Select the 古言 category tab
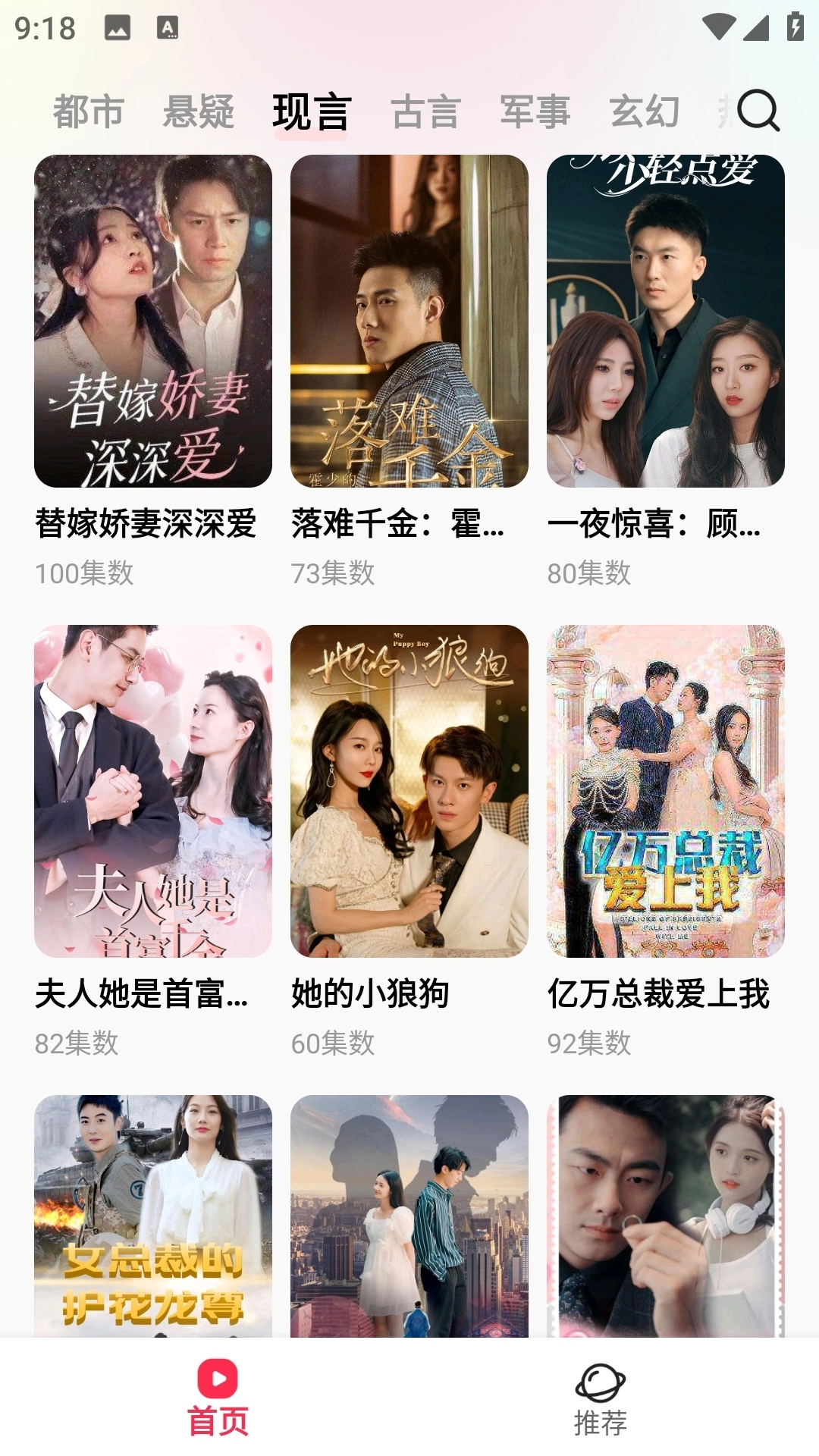 click(x=424, y=112)
